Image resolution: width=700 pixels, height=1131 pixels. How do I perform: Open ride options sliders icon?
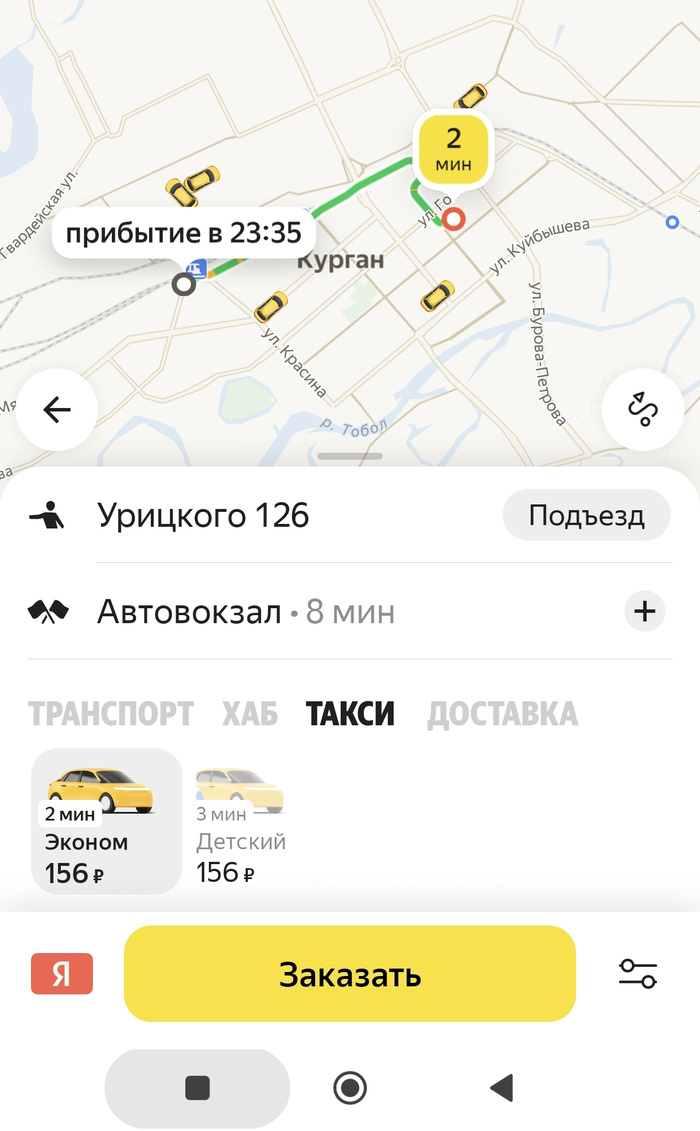point(637,974)
